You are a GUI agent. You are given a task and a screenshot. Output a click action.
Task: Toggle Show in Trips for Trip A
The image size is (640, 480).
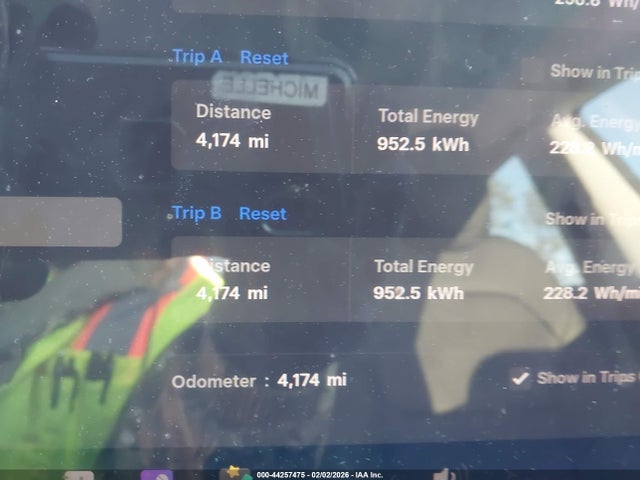point(594,72)
